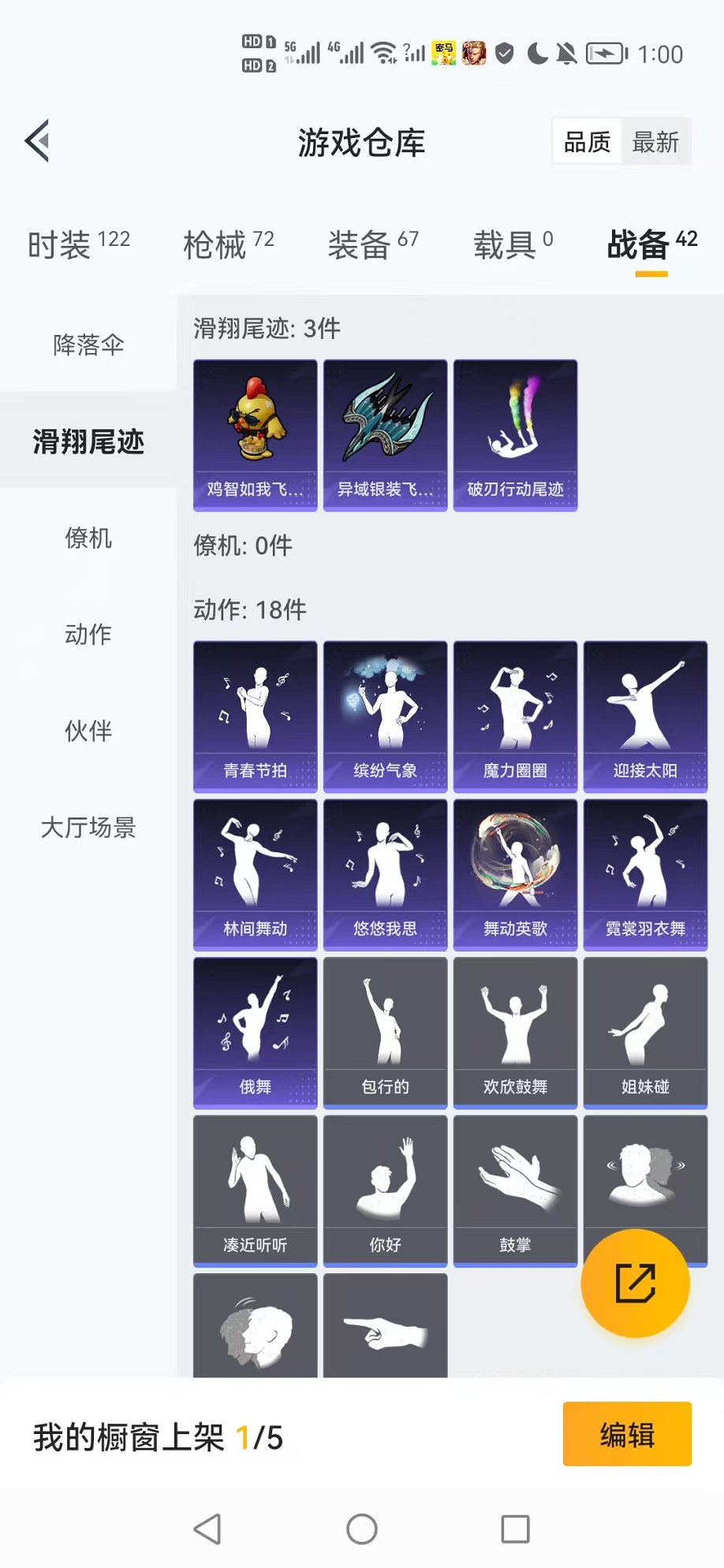Choose the 异域银装飞 glide trail

pos(384,434)
